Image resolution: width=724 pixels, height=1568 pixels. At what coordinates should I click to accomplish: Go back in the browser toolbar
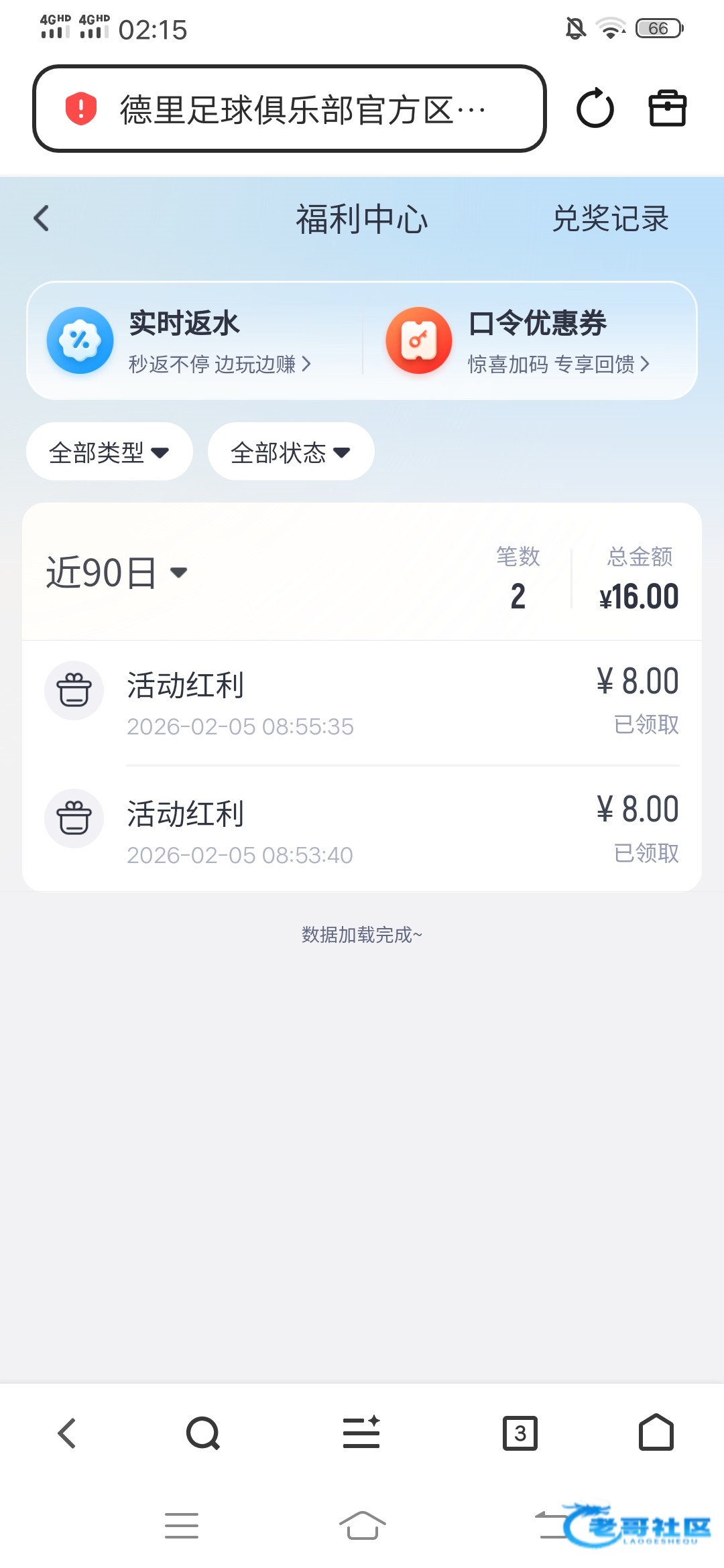tap(67, 1433)
